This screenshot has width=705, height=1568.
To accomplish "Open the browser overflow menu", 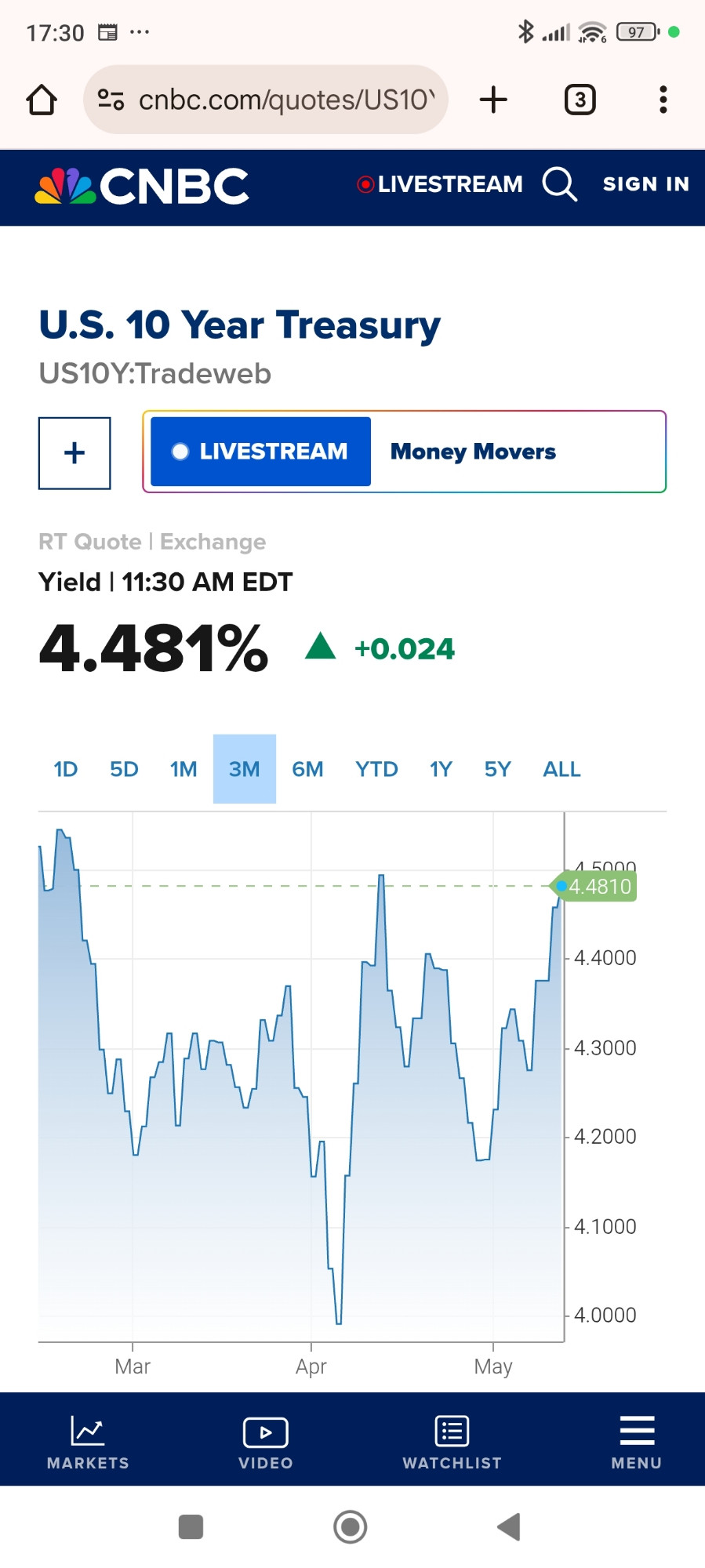I will click(x=663, y=100).
